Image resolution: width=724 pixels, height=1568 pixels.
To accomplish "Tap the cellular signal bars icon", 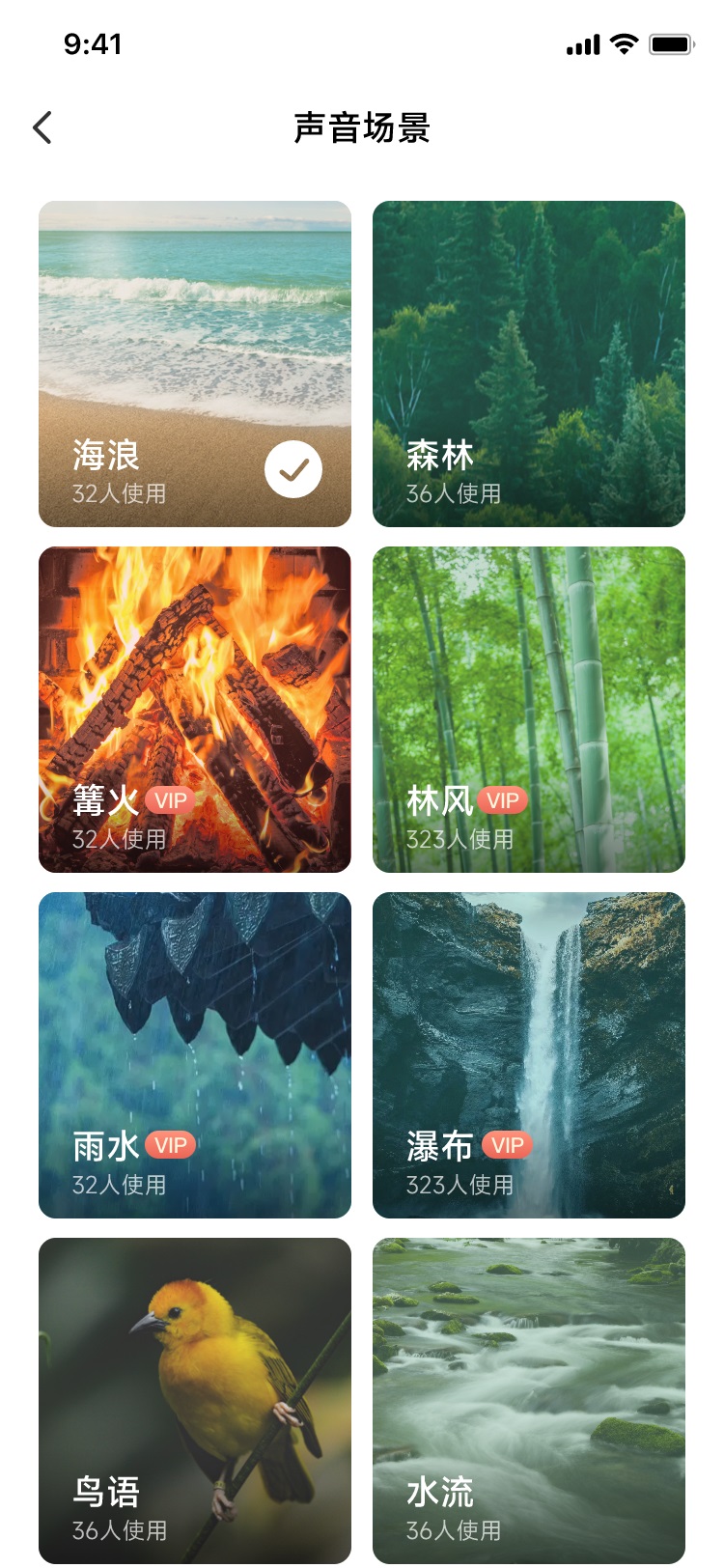I will coord(581,43).
